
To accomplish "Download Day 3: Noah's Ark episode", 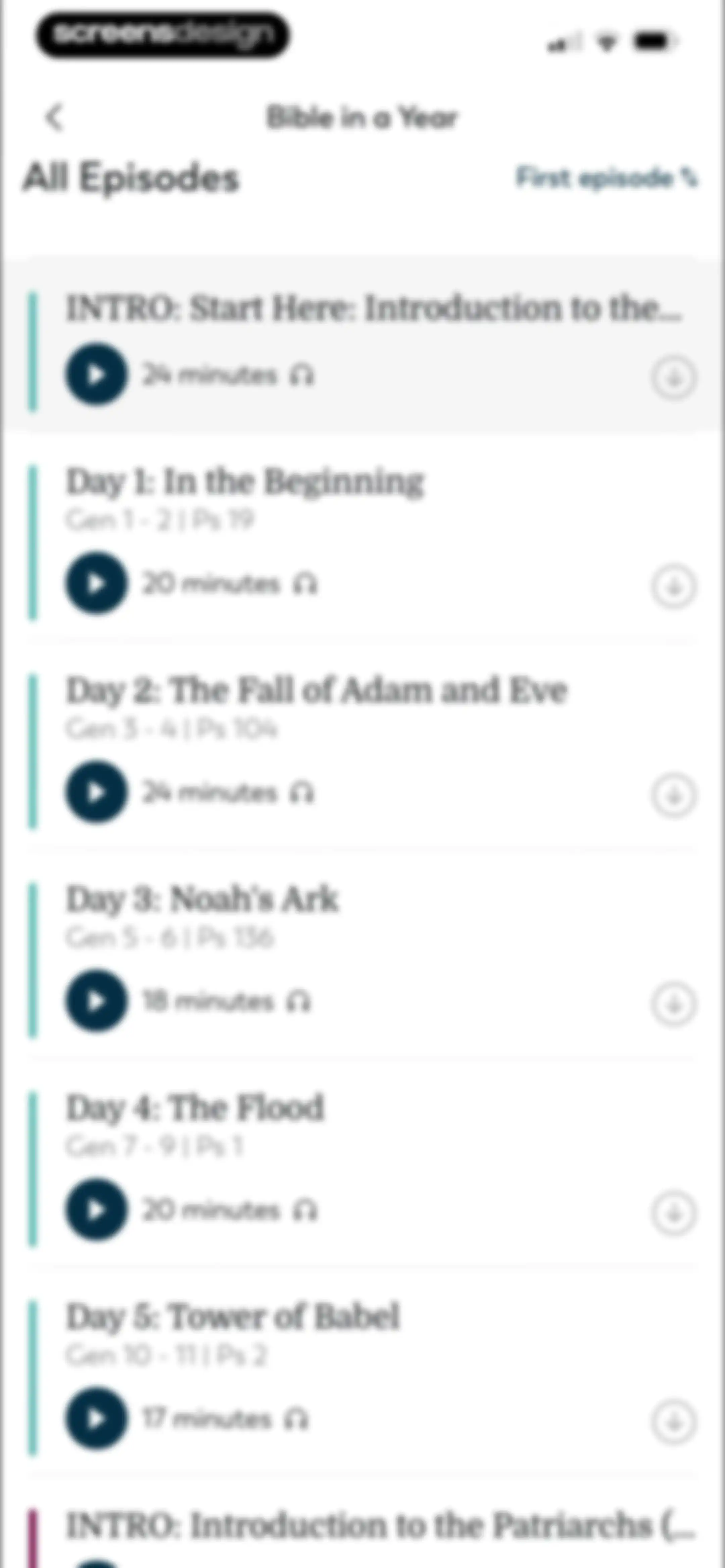I will click(673, 1004).
